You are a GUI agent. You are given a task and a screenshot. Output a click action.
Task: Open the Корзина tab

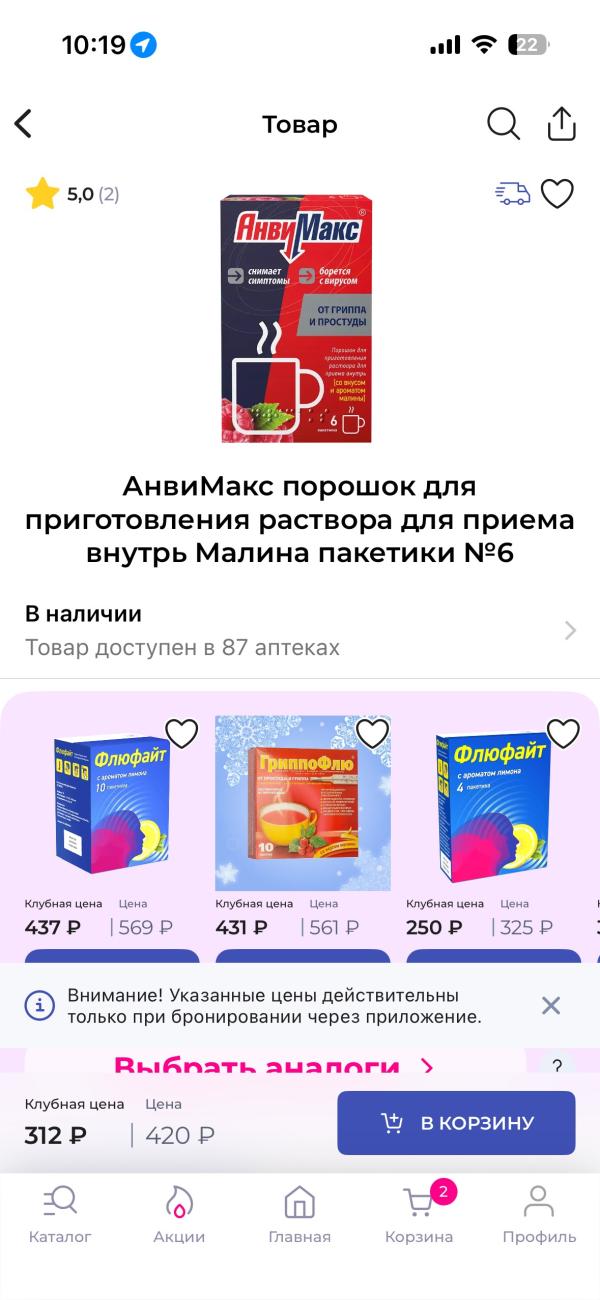[419, 1214]
